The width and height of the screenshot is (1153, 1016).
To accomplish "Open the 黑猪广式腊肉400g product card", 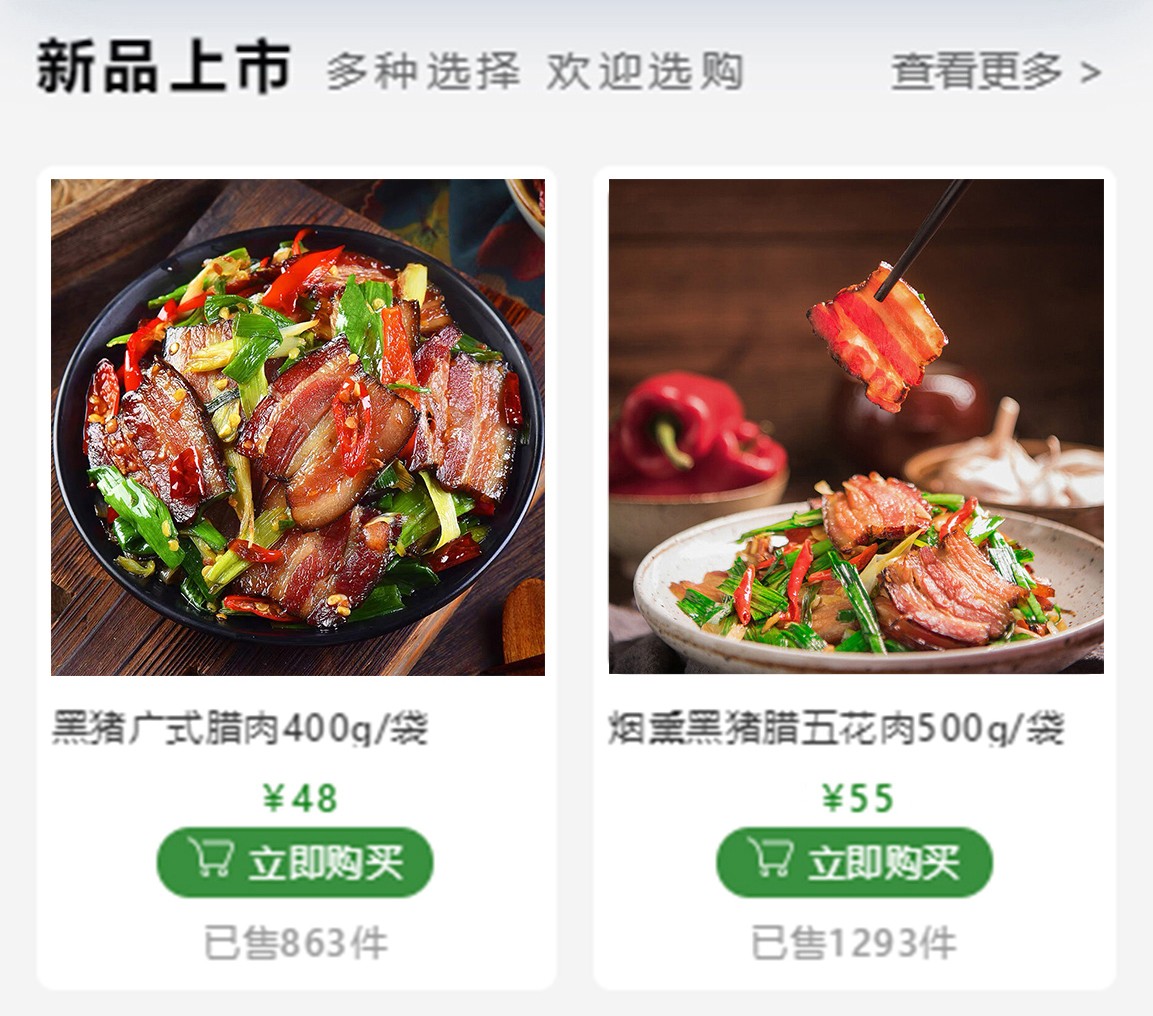I will [297, 428].
